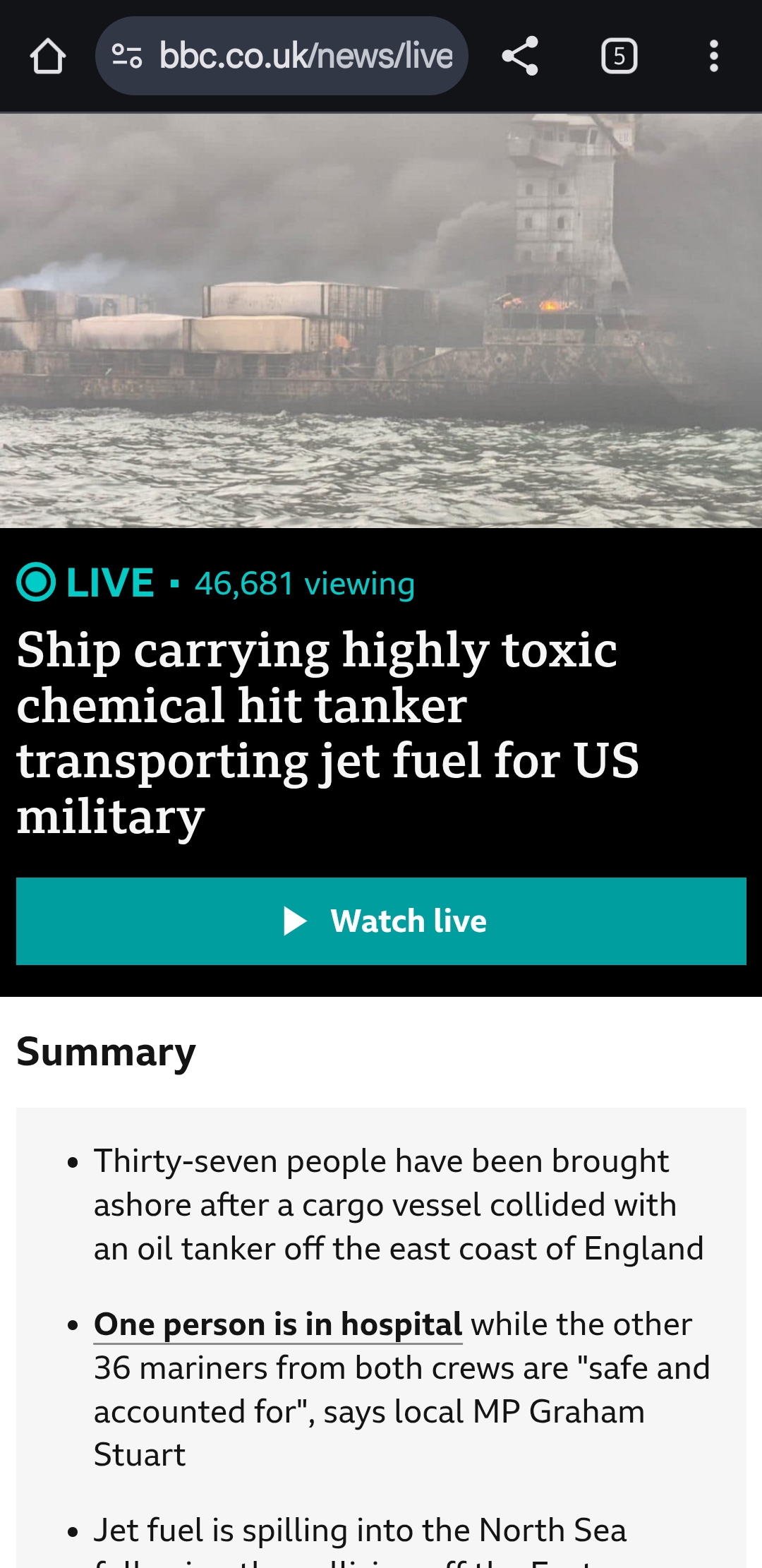Open the site info icon in address bar
The height and width of the screenshot is (1568, 762).
pos(127,56)
